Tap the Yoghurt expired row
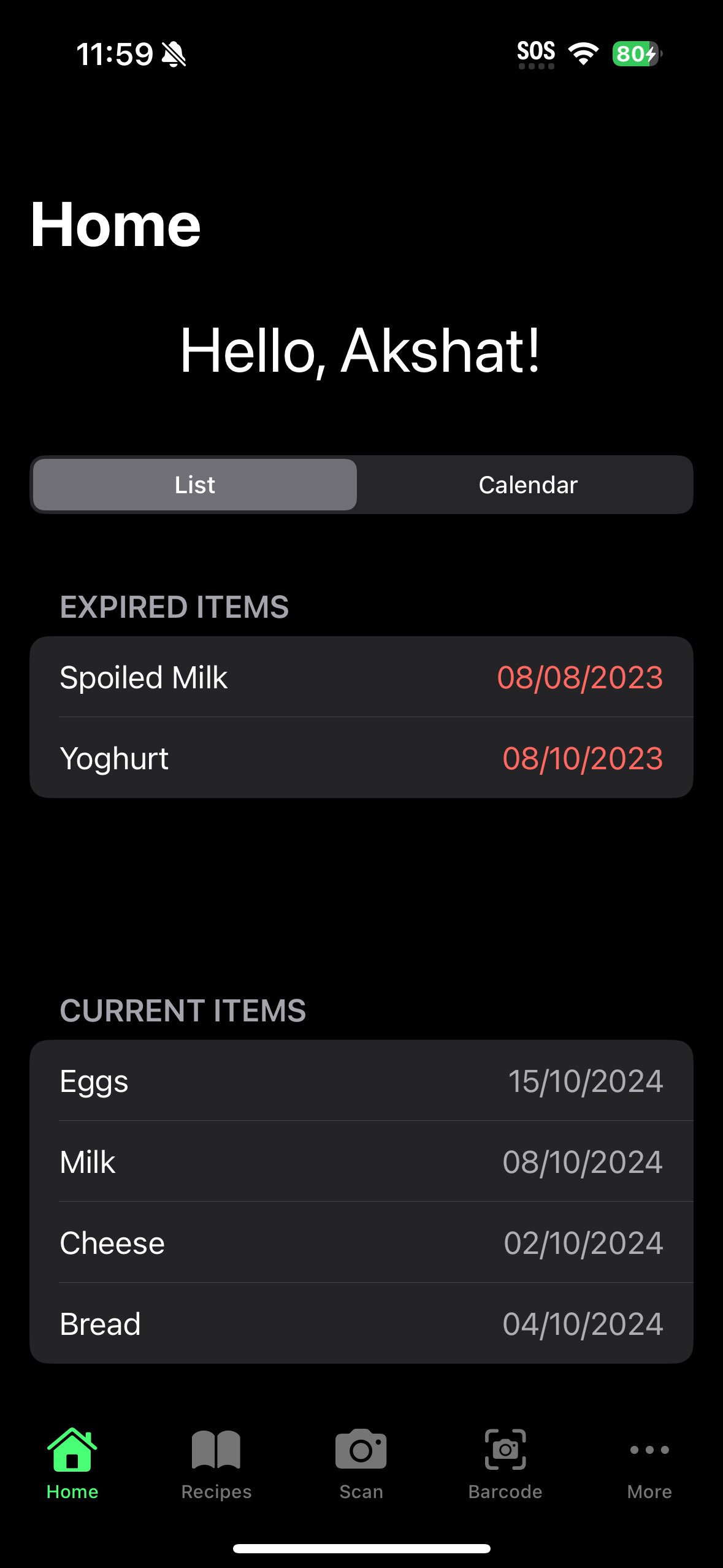The width and height of the screenshot is (723, 1568). 361,758
